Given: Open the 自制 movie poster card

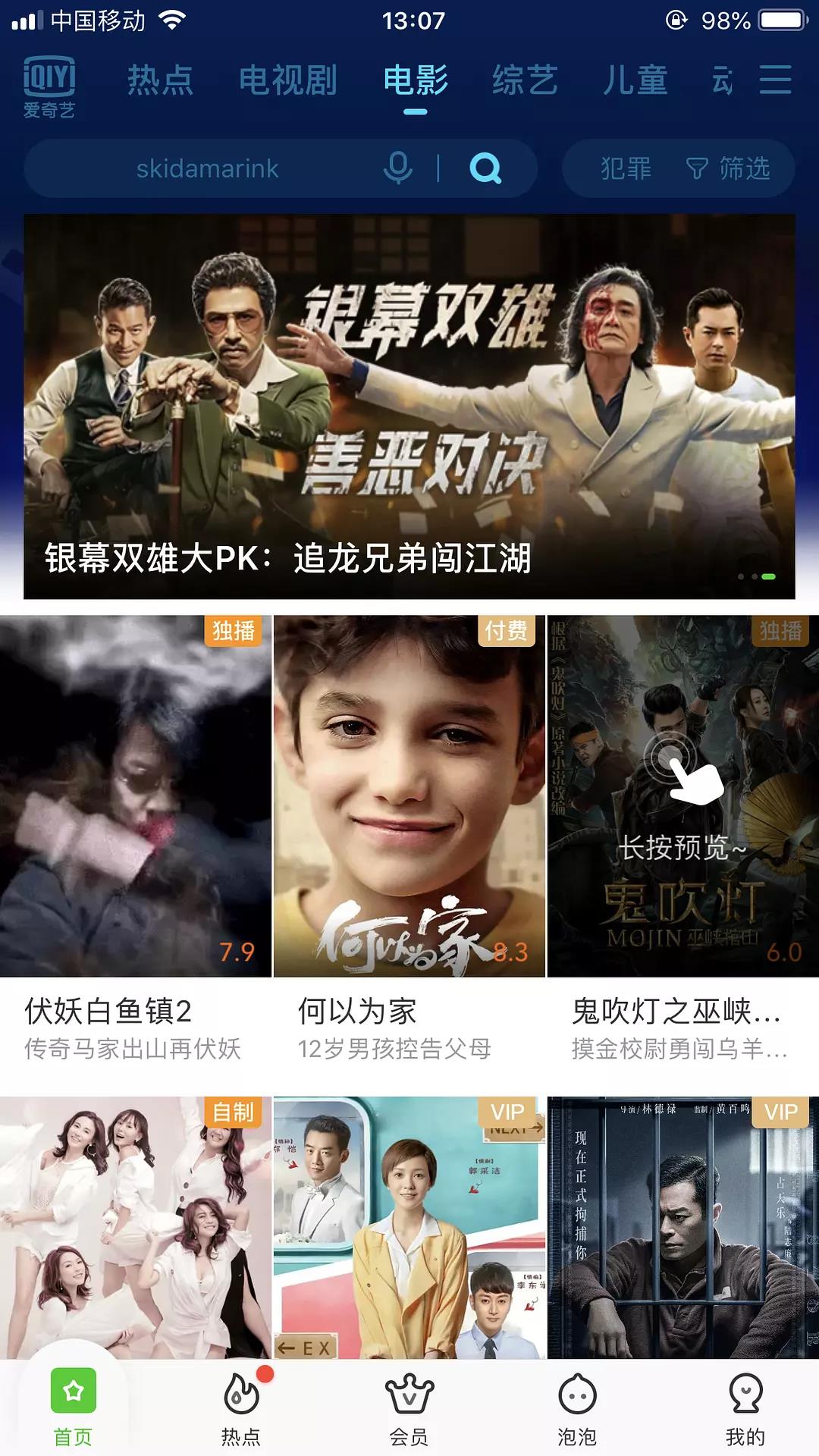Looking at the screenshot, I should click(x=135, y=1227).
